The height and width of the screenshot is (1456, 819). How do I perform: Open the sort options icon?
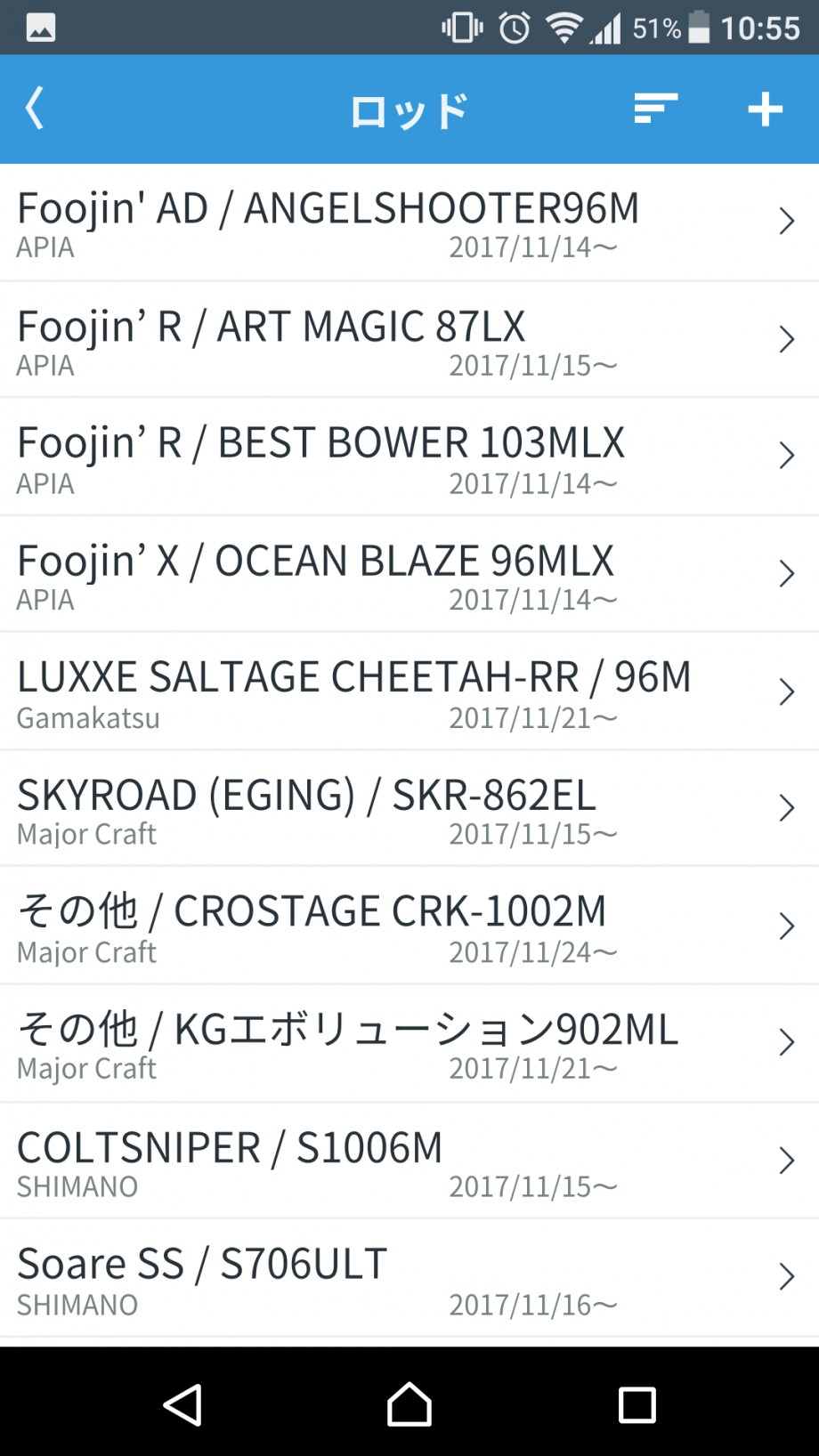[x=656, y=109]
